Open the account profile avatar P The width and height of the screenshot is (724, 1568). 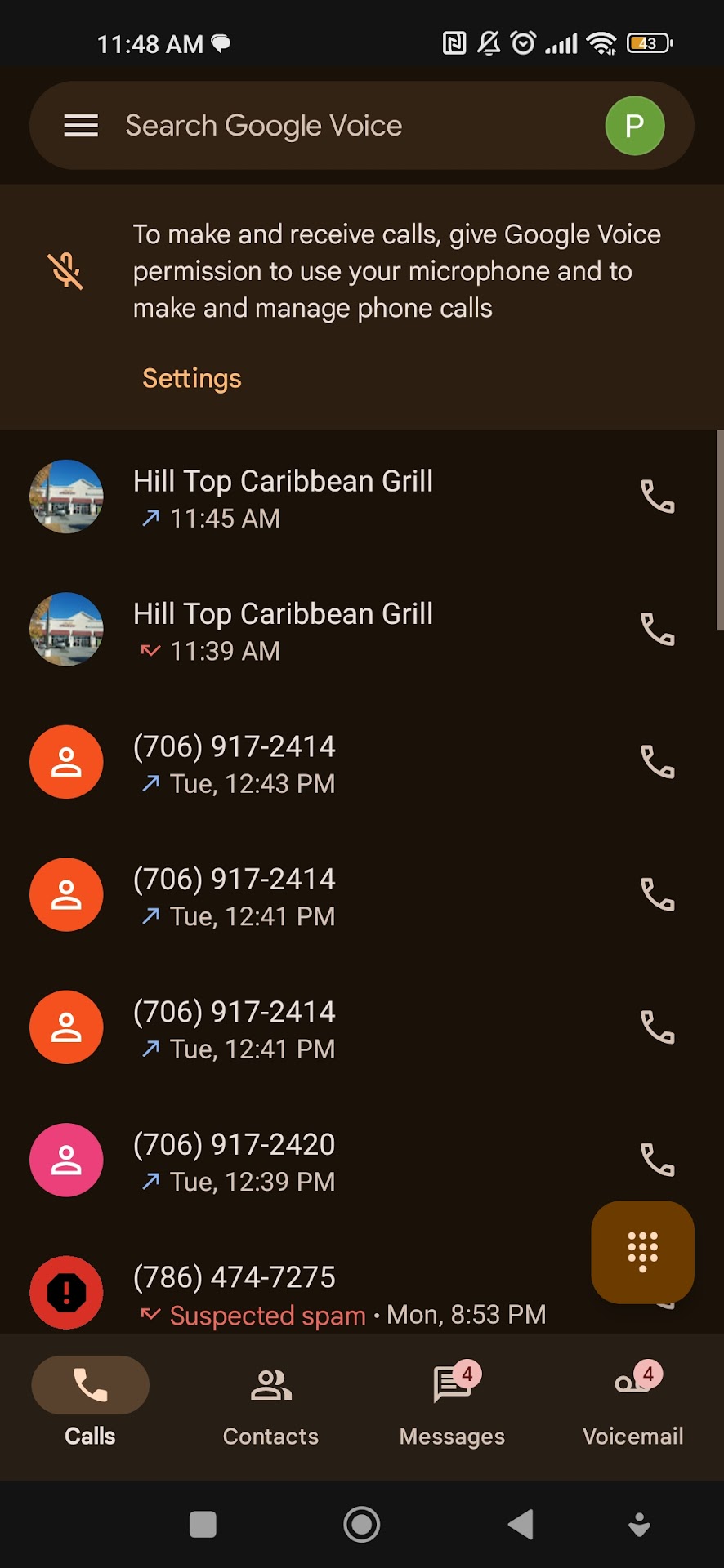point(634,126)
